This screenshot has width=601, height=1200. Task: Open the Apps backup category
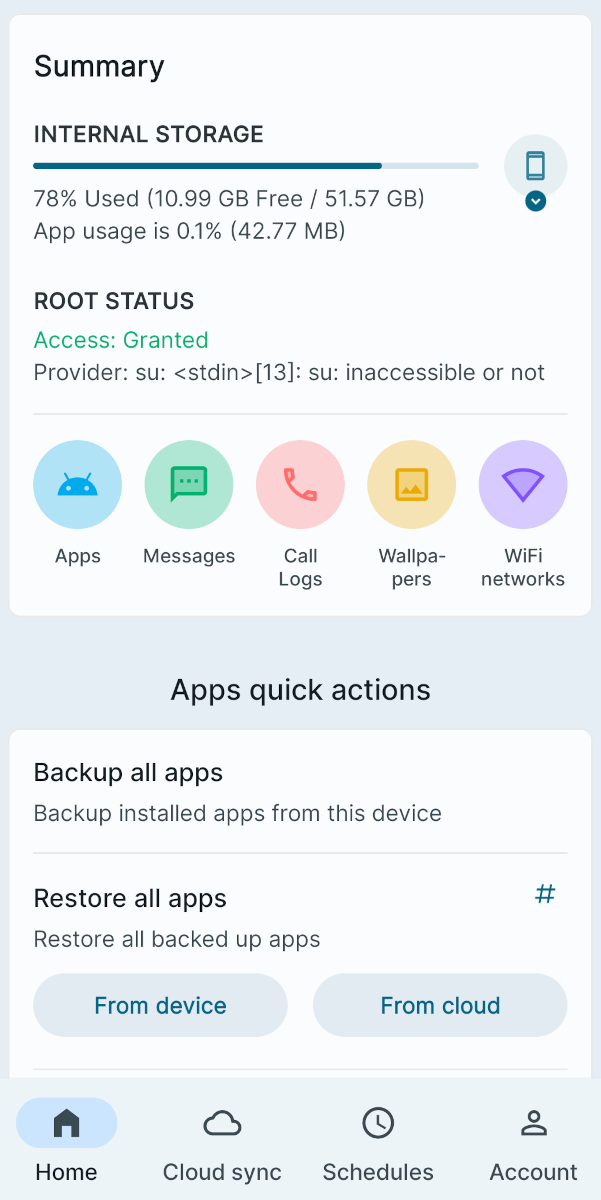[x=78, y=485]
